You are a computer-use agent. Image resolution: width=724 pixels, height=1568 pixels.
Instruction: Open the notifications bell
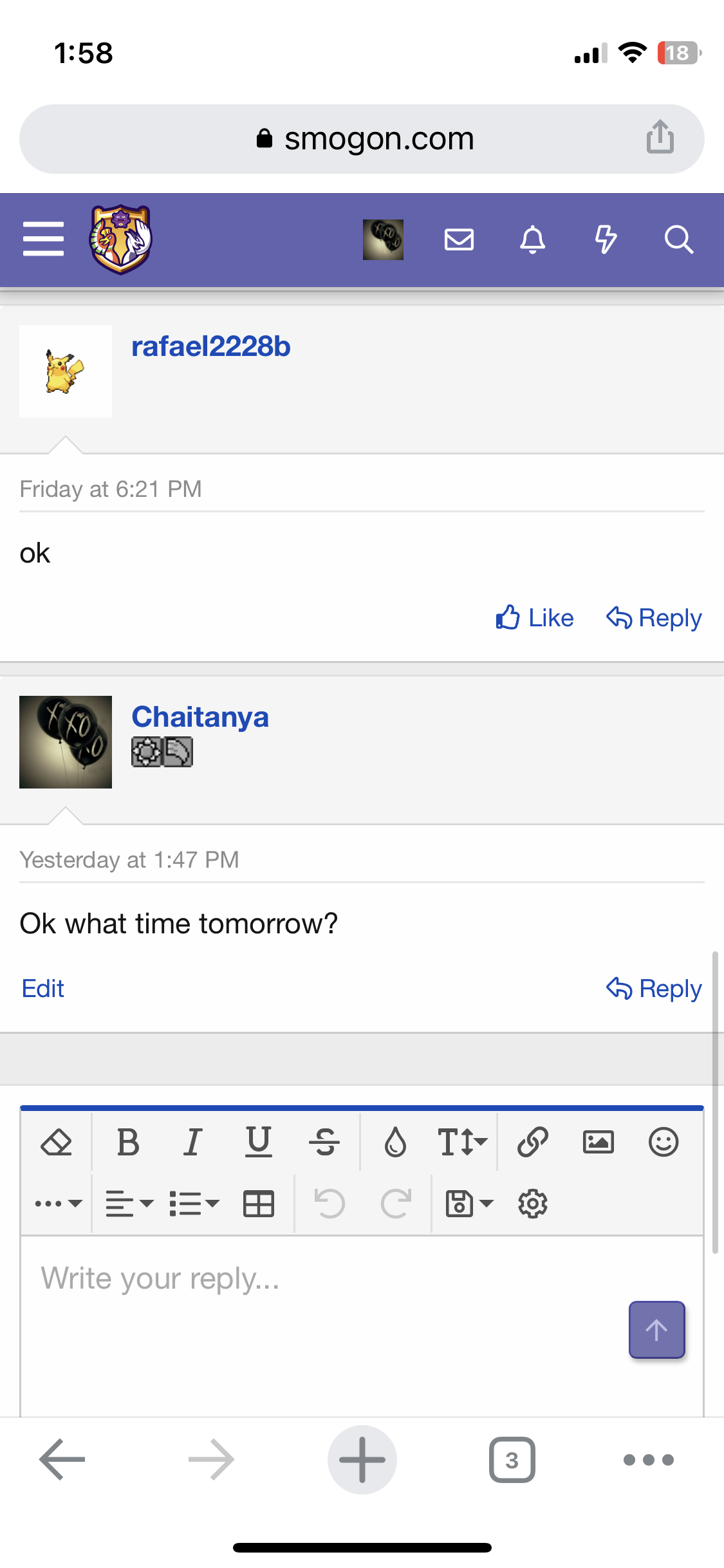point(532,239)
